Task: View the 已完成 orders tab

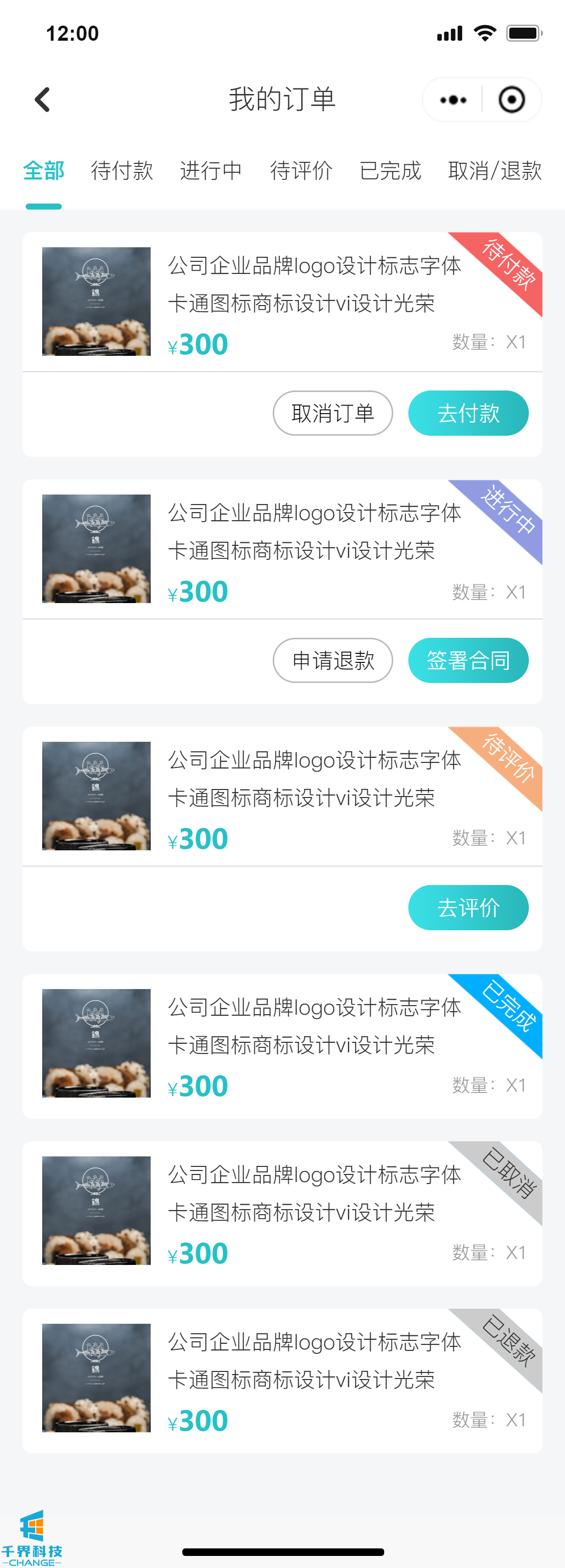Action: click(x=390, y=170)
